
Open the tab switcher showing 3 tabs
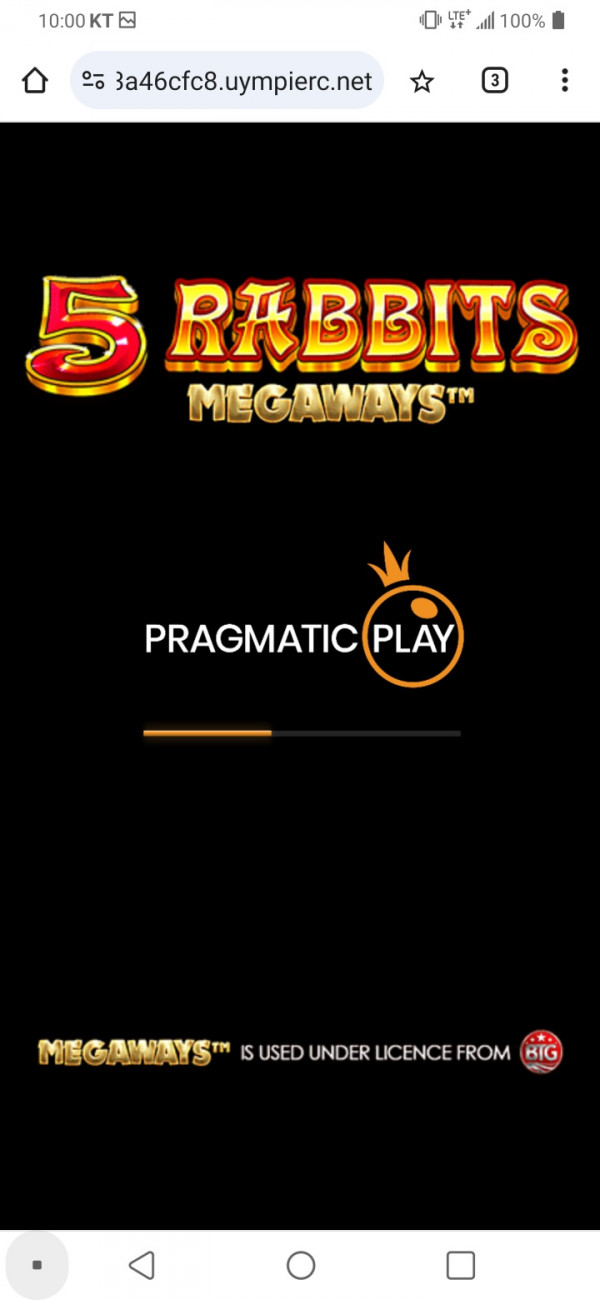[494, 81]
